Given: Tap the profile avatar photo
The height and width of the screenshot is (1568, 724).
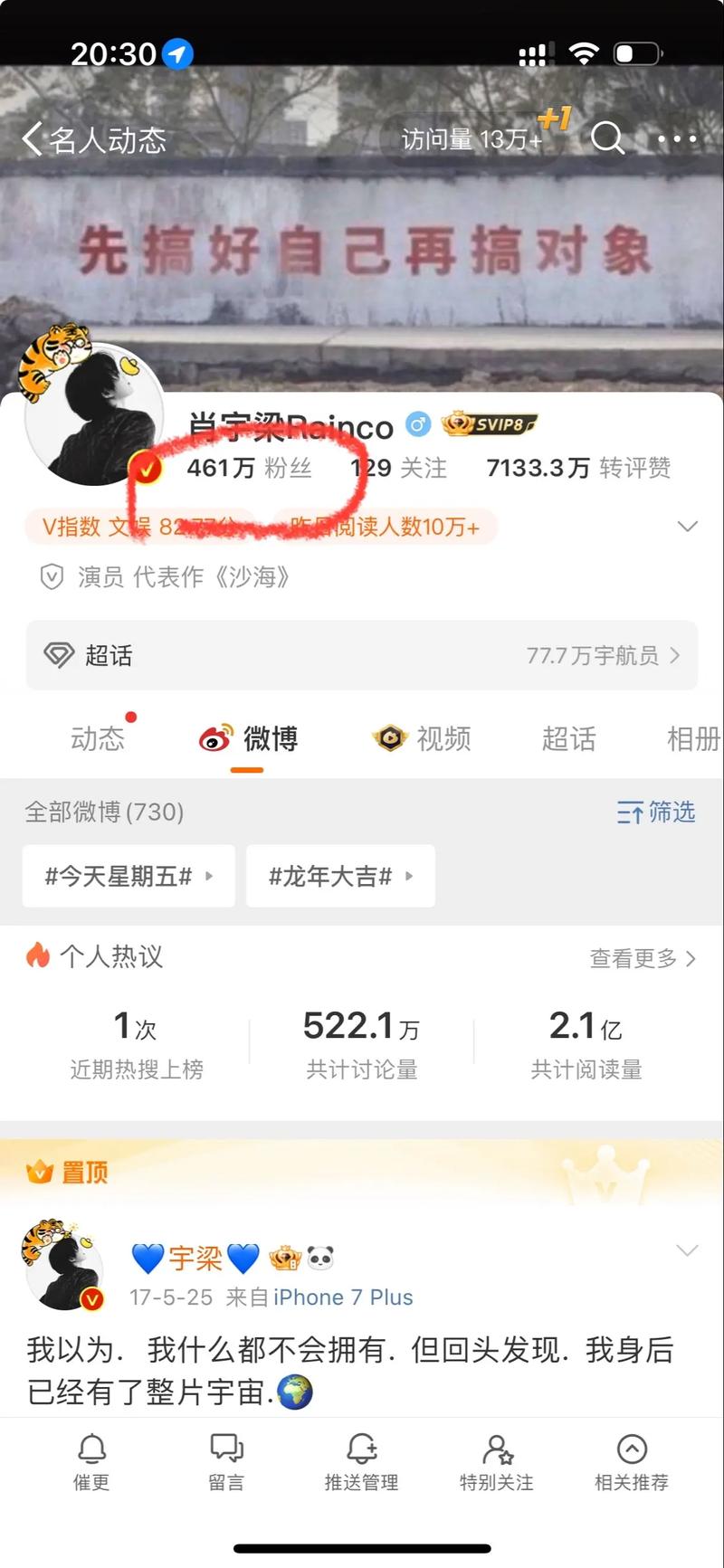Looking at the screenshot, I should [x=95, y=413].
